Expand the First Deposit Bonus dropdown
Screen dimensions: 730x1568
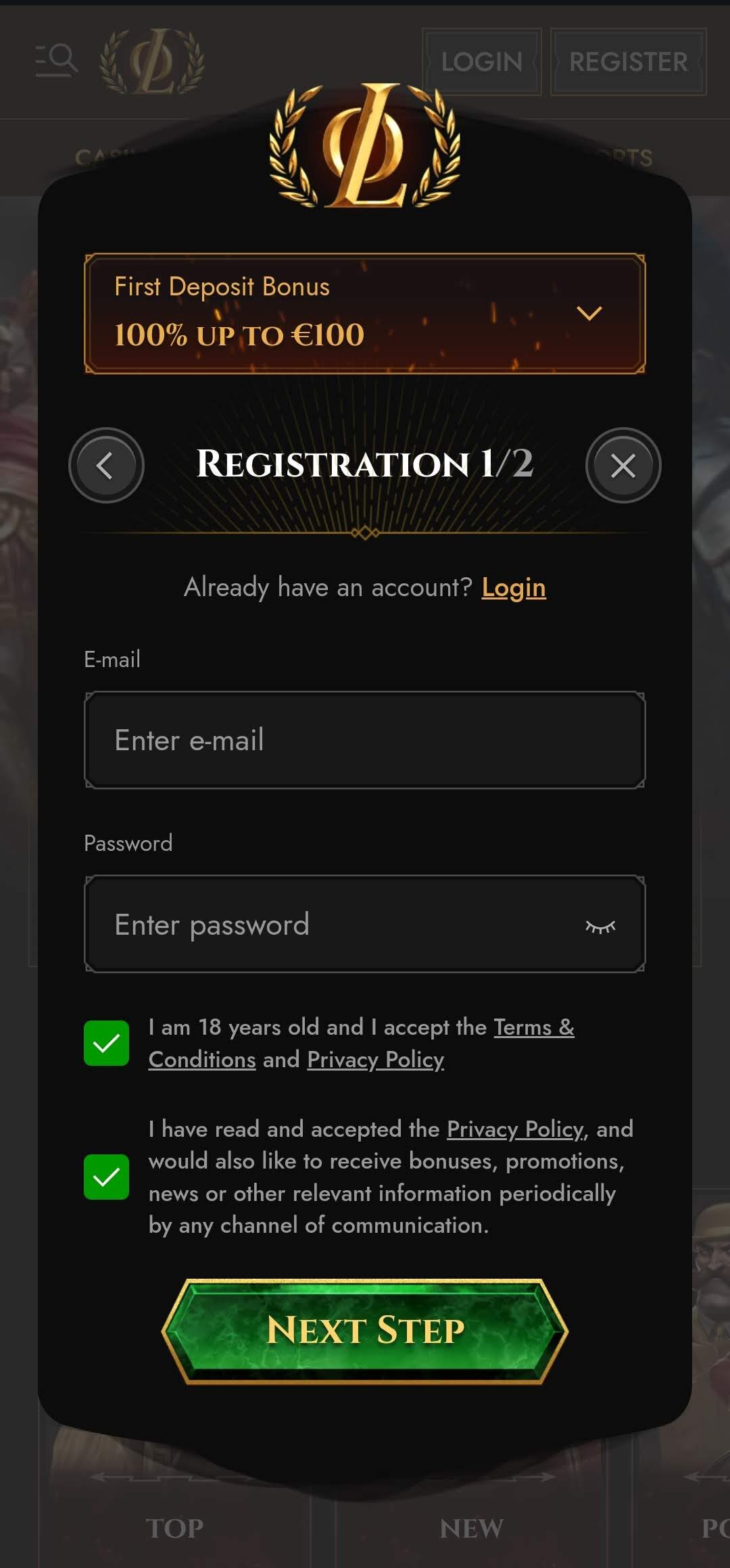589,314
